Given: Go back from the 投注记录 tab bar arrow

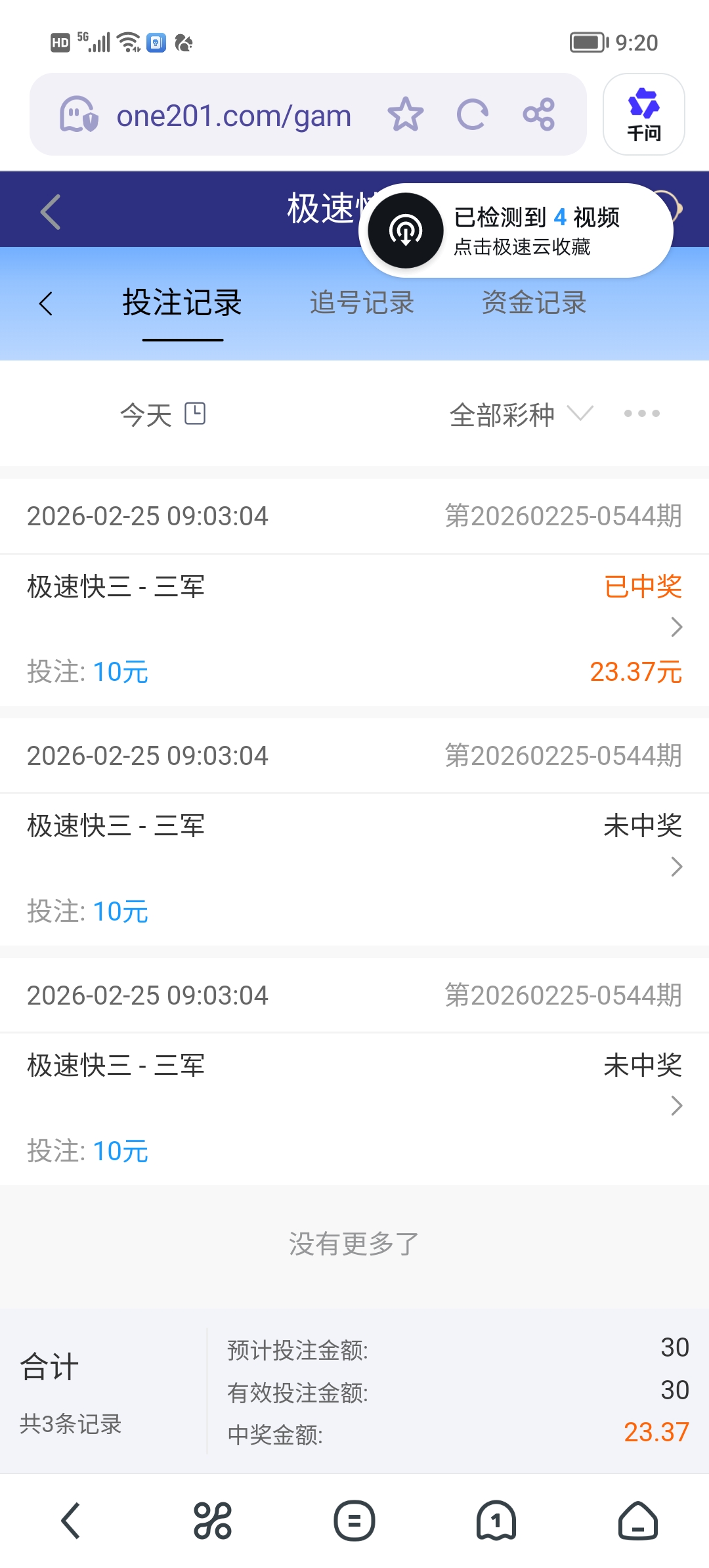Looking at the screenshot, I should [46, 303].
